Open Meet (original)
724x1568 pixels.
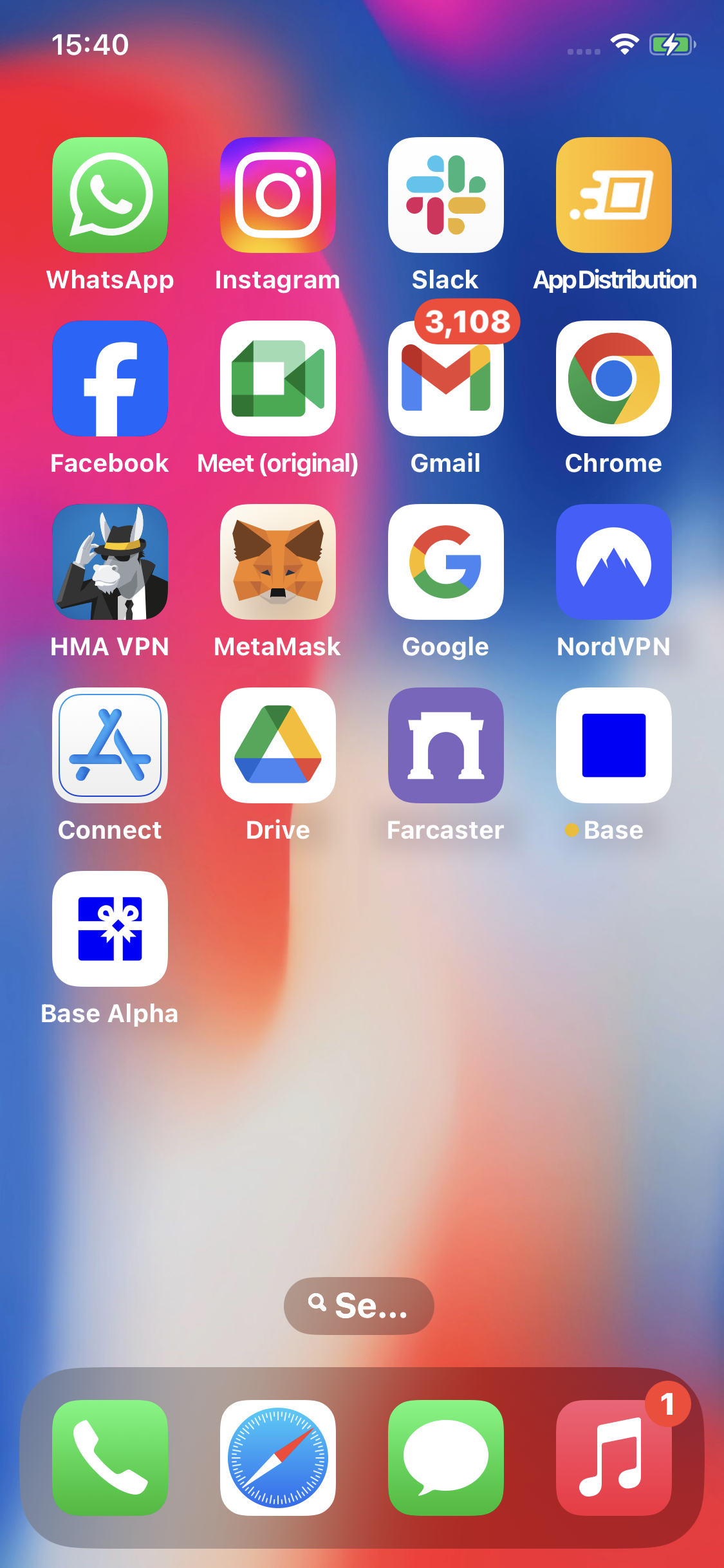pyautogui.click(x=278, y=378)
